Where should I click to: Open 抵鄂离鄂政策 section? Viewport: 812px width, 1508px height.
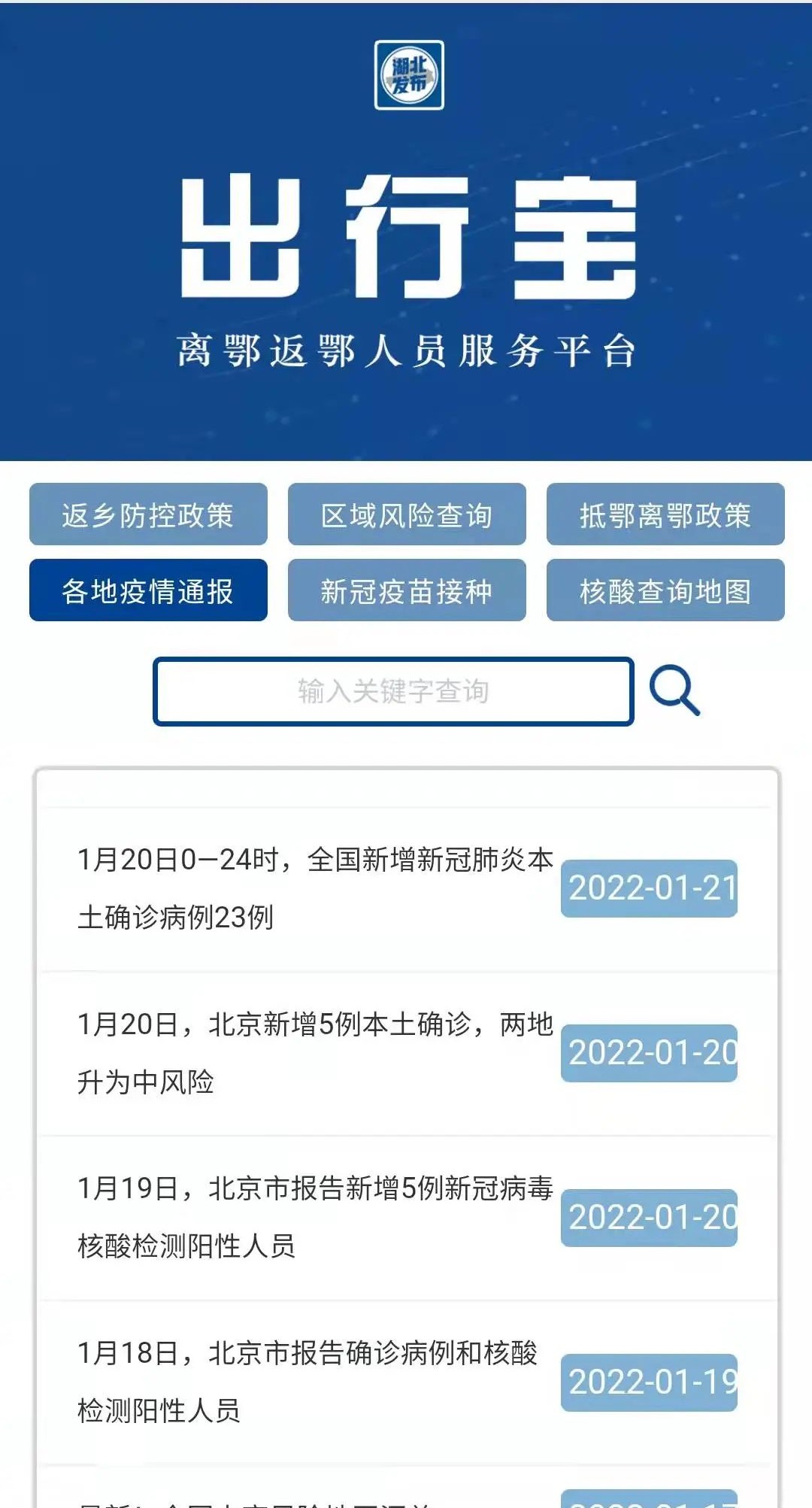(x=665, y=514)
